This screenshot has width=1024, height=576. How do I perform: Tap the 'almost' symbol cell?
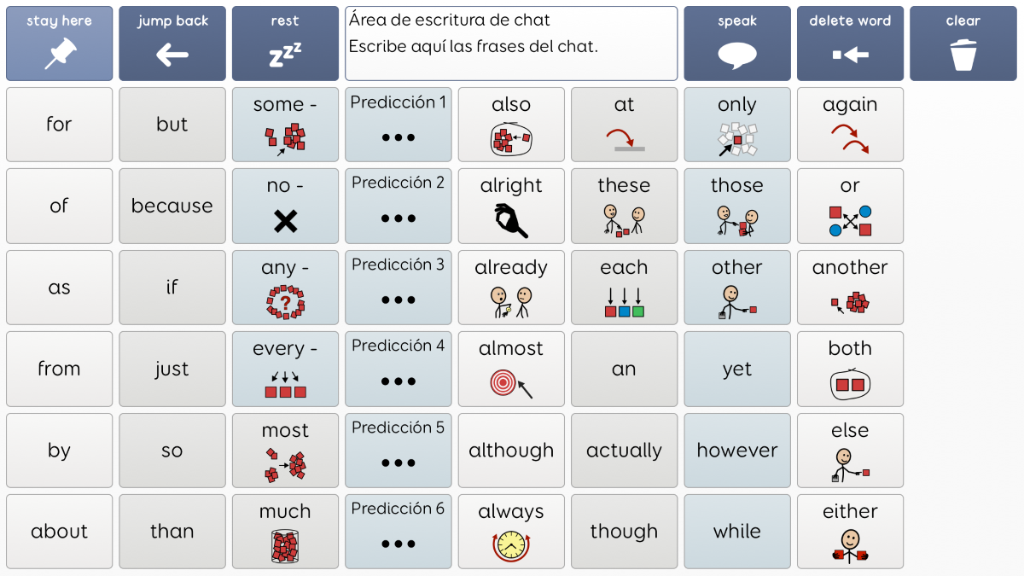511,369
